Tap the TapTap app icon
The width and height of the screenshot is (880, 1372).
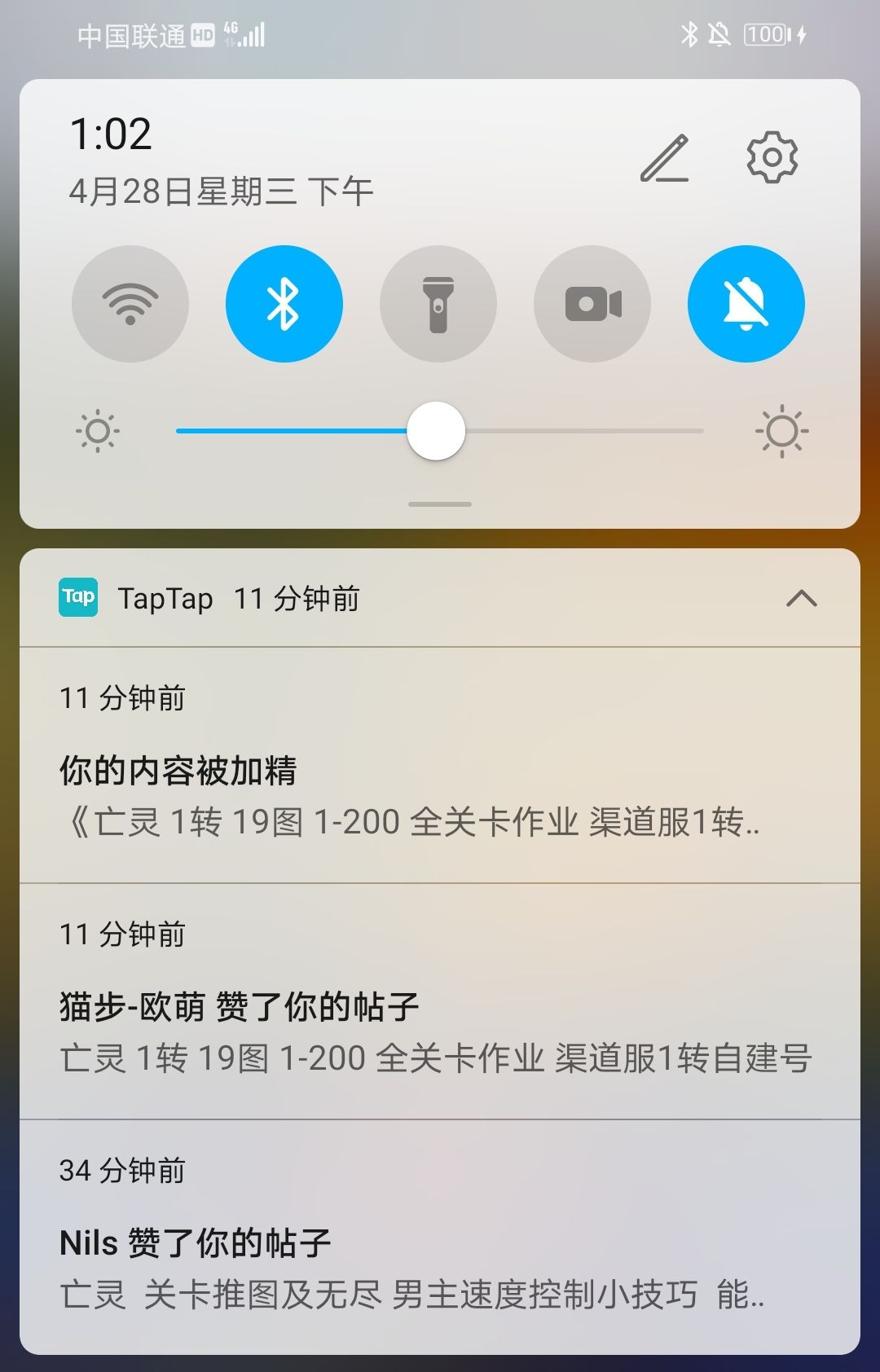79,597
